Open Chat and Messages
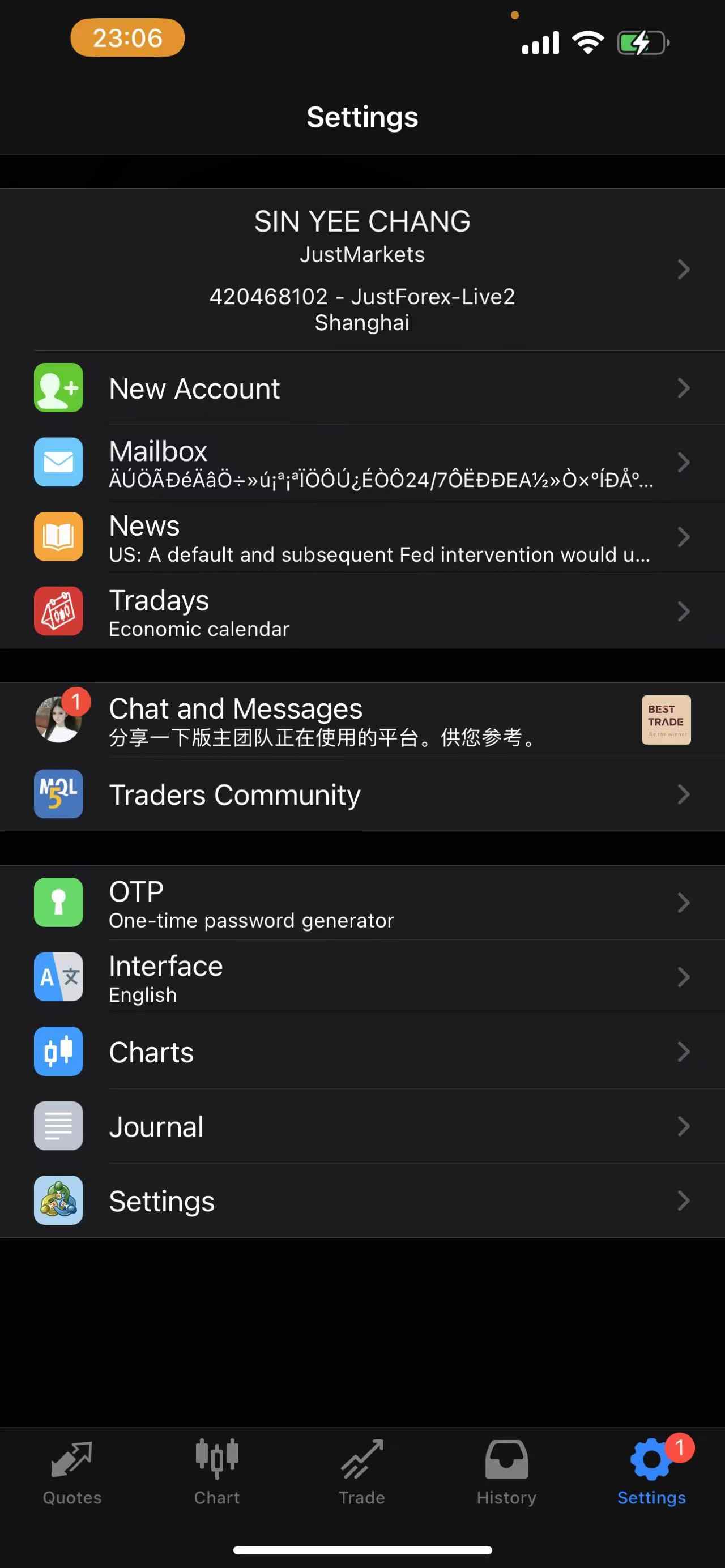The height and width of the screenshot is (1568, 725). 362,720
